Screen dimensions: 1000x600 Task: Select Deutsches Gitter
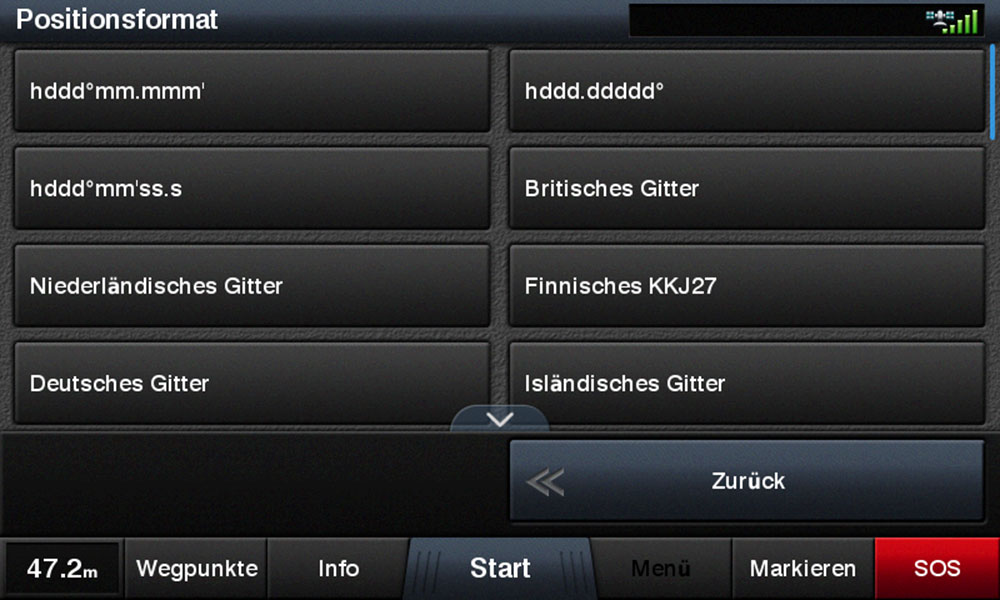[x=251, y=383]
